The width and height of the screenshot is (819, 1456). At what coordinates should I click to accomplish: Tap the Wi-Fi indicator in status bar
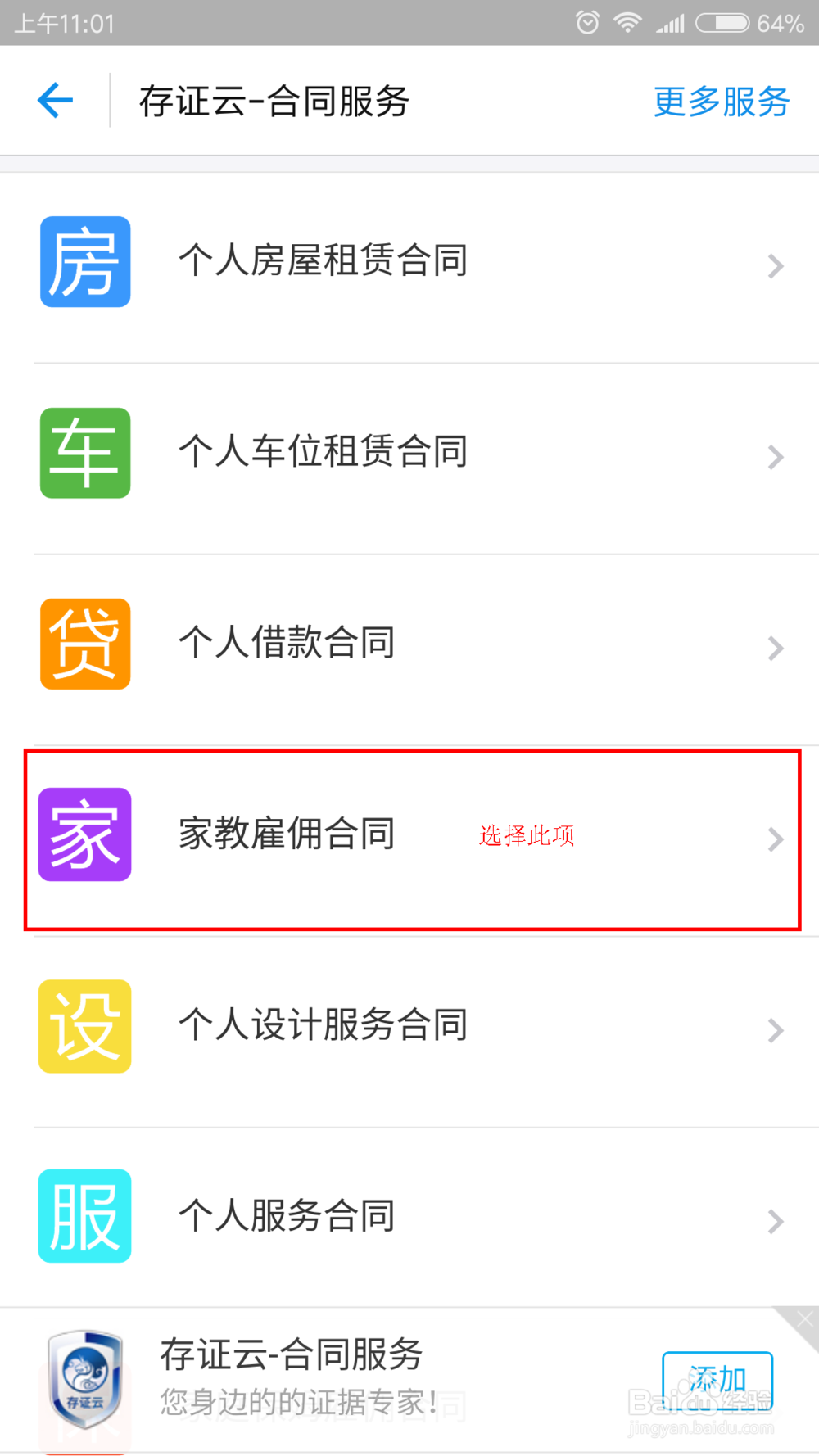pyautogui.click(x=627, y=22)
